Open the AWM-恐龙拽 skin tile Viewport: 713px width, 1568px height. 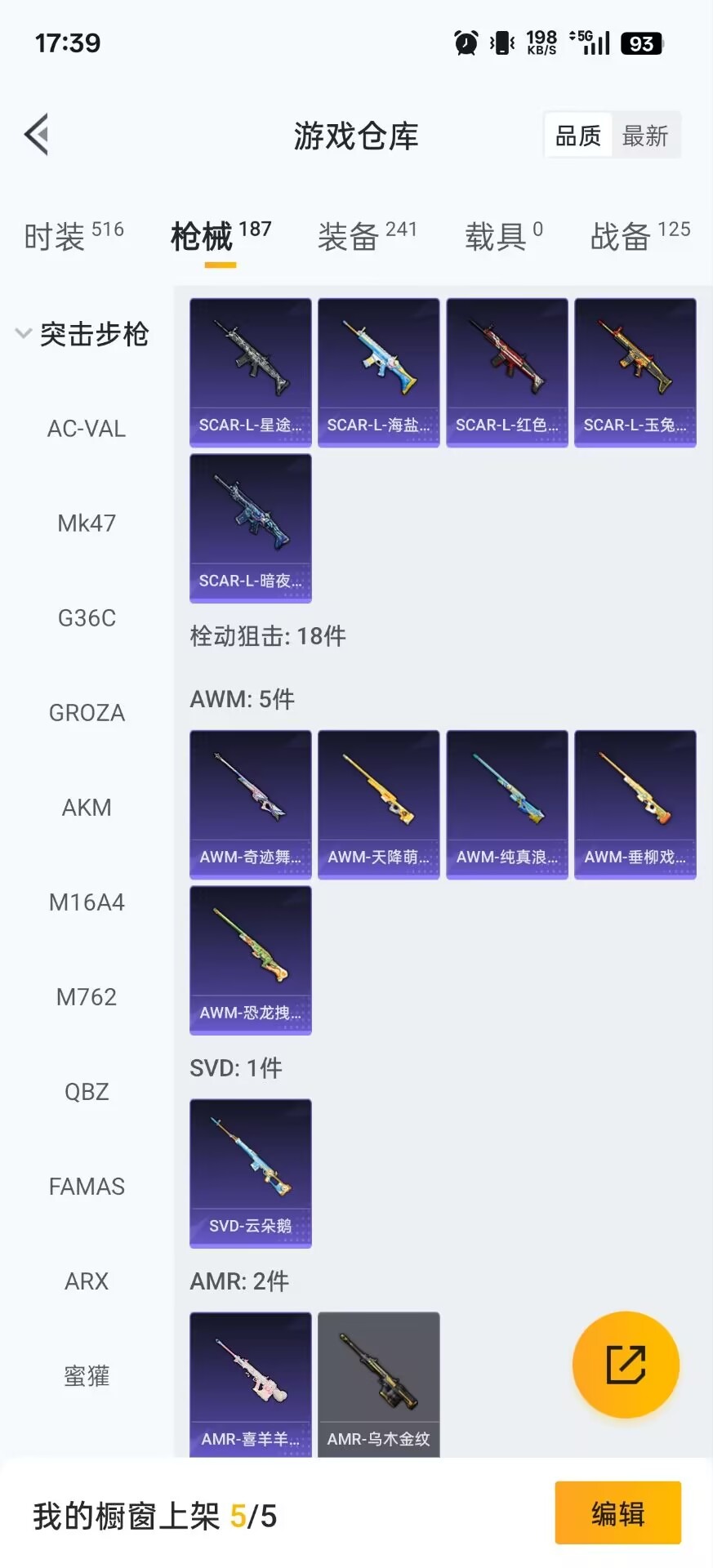tap(251, 960)
